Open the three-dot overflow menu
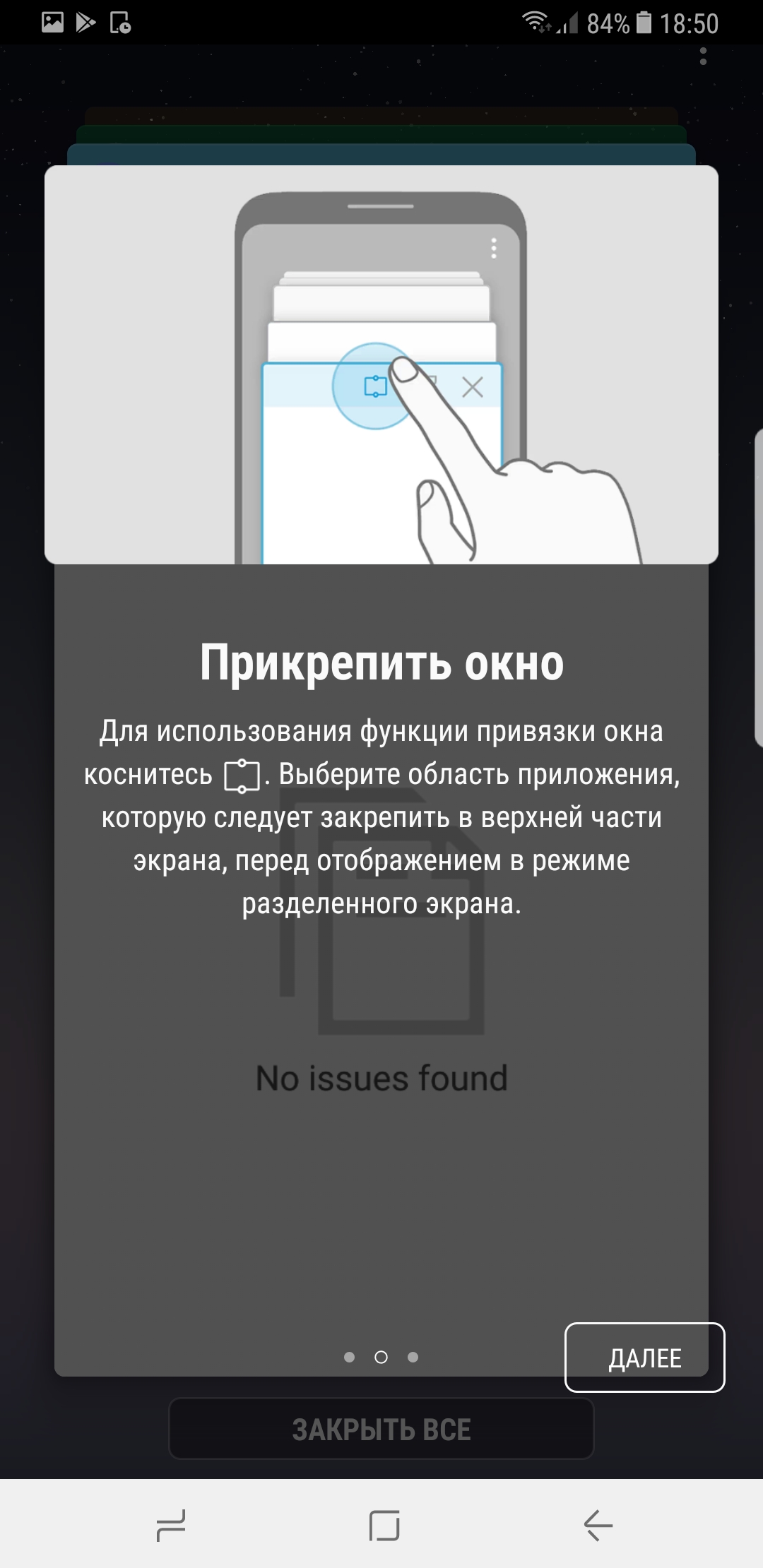763x1568 pixels. [703, 57]
